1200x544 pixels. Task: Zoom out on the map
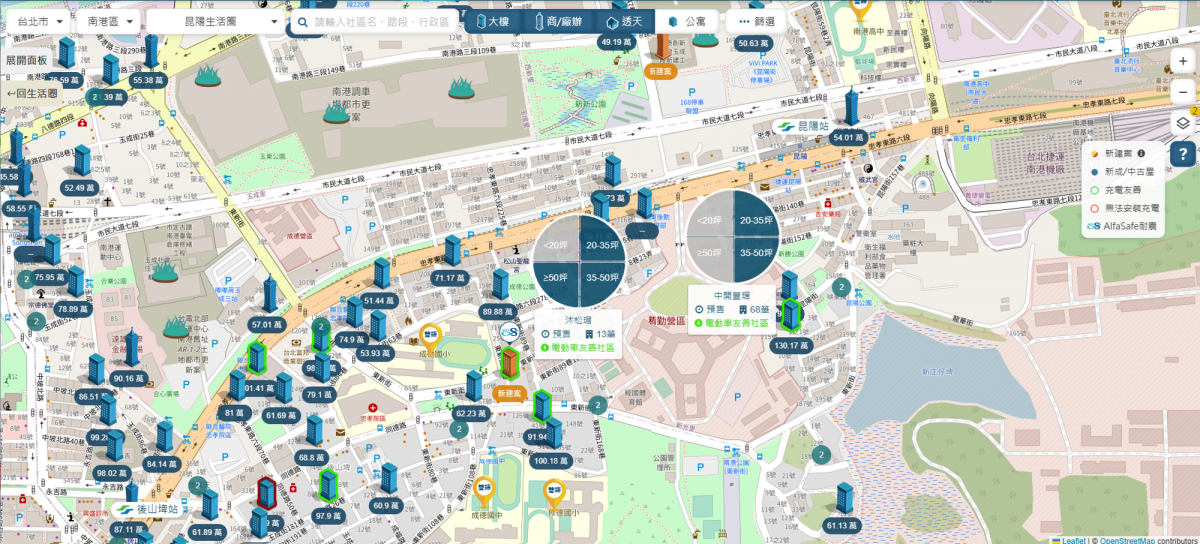click(1184, 91)
